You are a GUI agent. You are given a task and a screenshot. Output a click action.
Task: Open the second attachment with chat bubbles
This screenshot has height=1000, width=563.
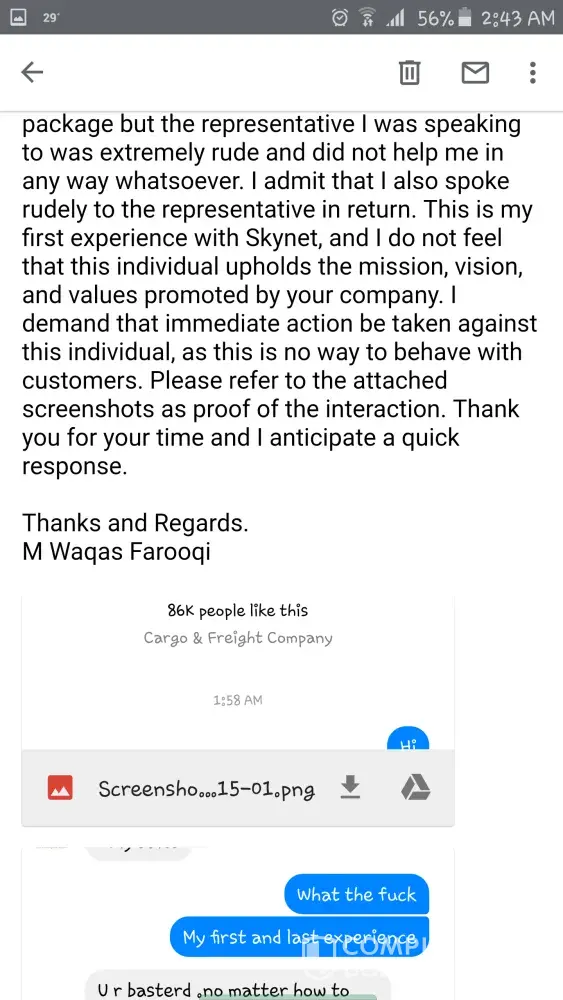click(238, 923)
